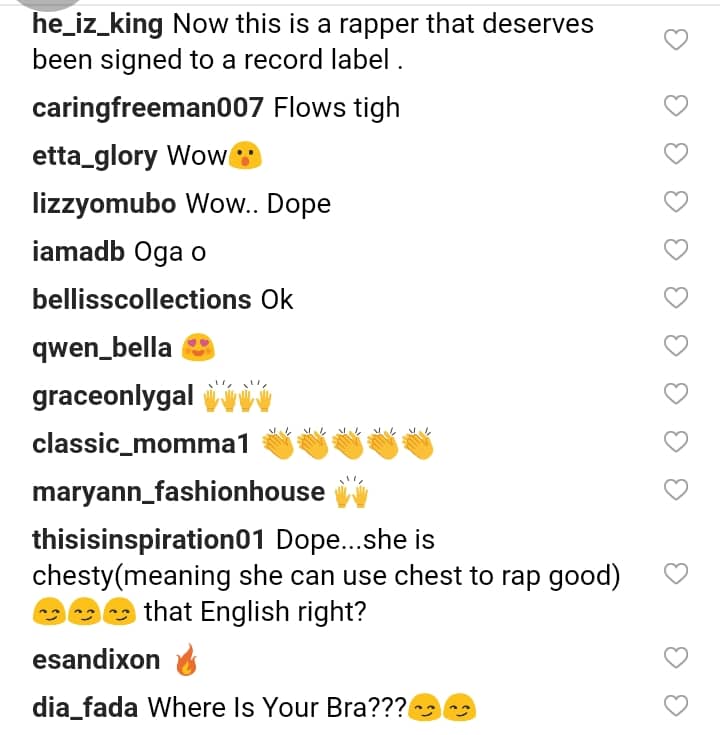The image size is (720, 735).
Task: Like classic_momma1's clapping comment
Action: pos(676,442)
